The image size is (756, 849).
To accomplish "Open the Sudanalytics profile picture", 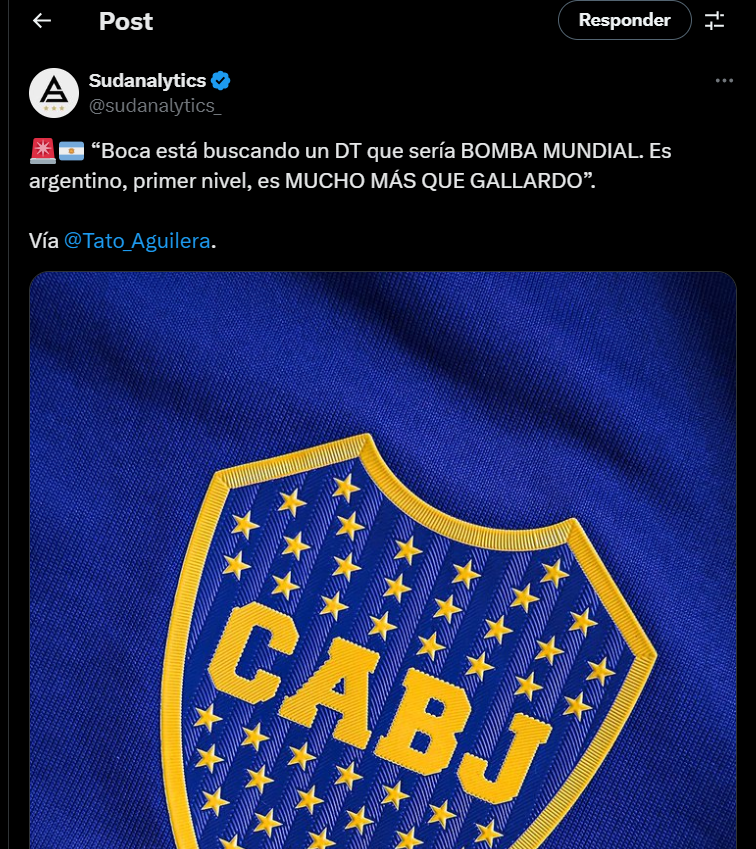I will pyautogui.click(x=54, y=93).
